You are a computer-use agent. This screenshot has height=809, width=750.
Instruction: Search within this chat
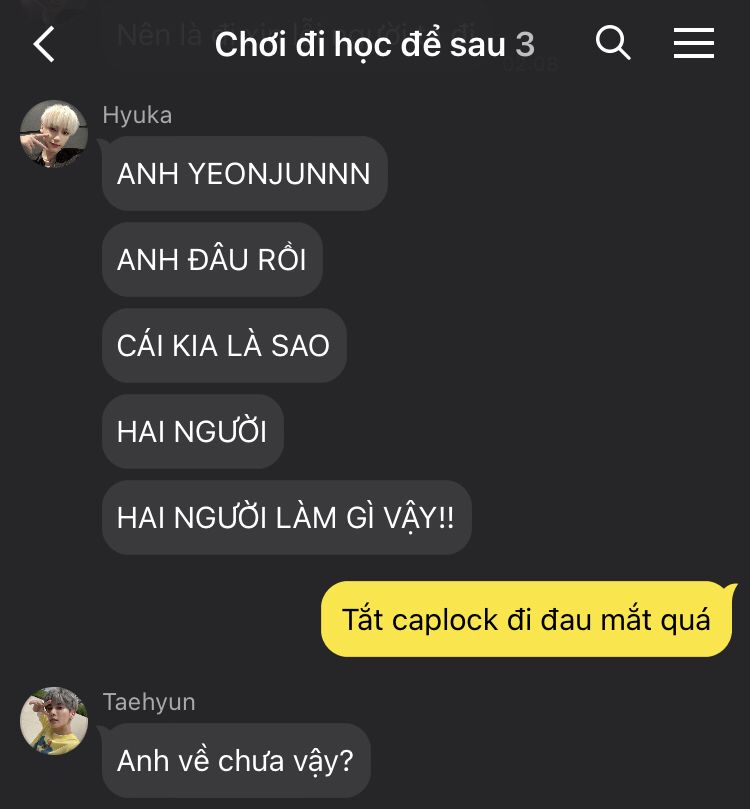coord(613,43)
